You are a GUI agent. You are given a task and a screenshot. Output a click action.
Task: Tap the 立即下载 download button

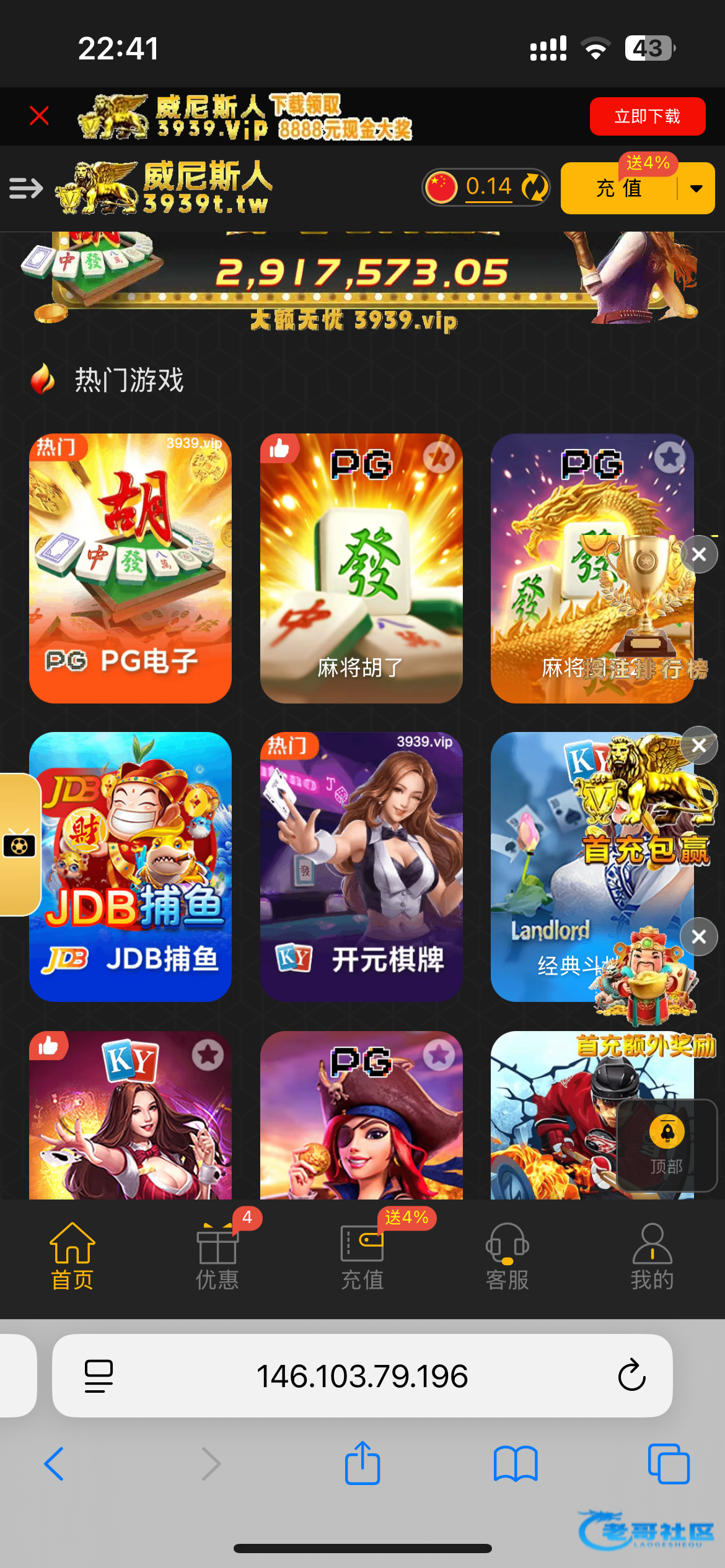[647, 116]
